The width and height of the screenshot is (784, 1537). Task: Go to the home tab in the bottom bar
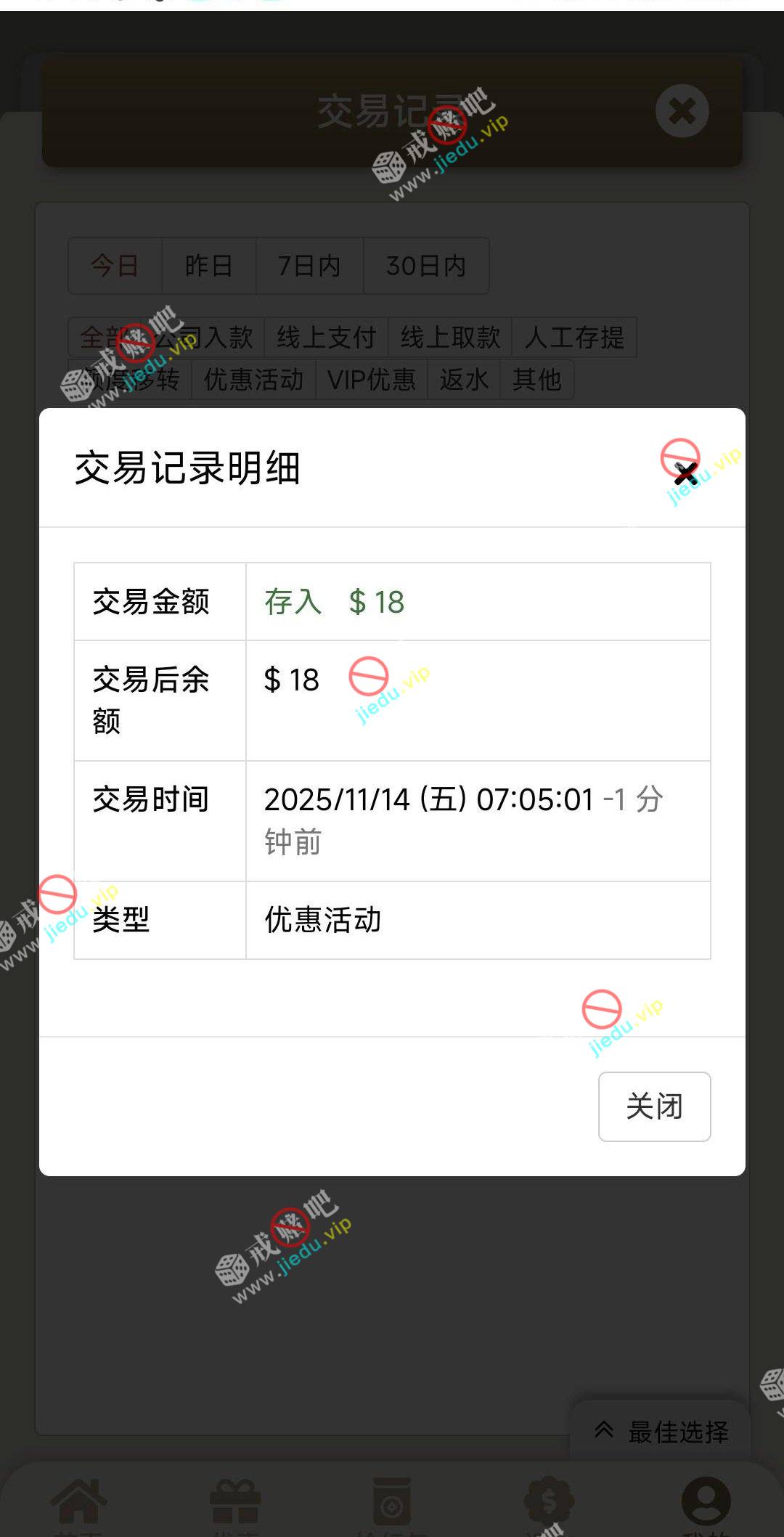pos(78,1503)
